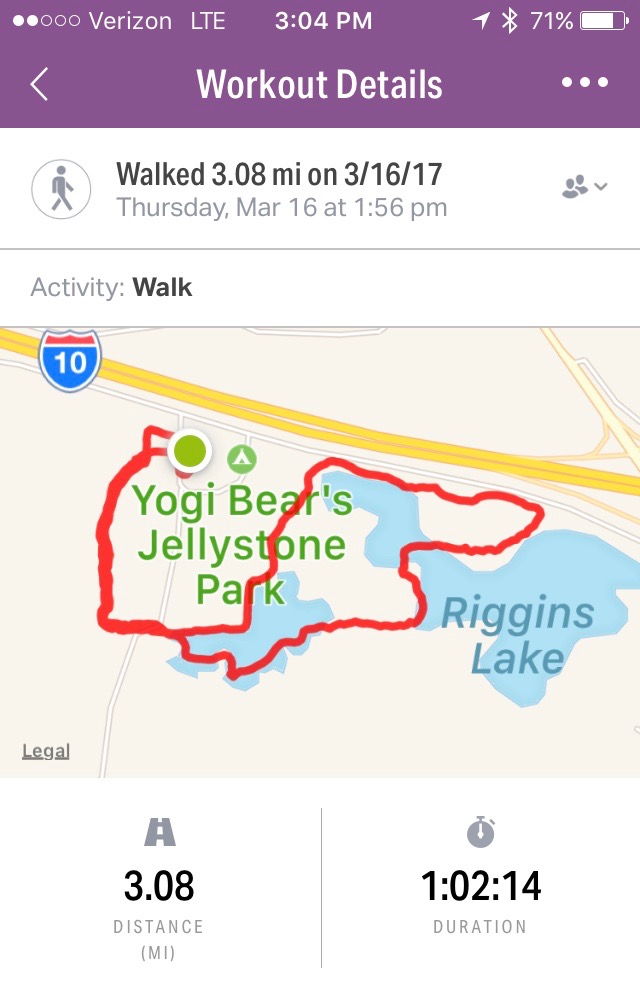The height and width of the screenshot is (993, 640).
Task: Open the Activity: Walk row
Action: point(320,288)
